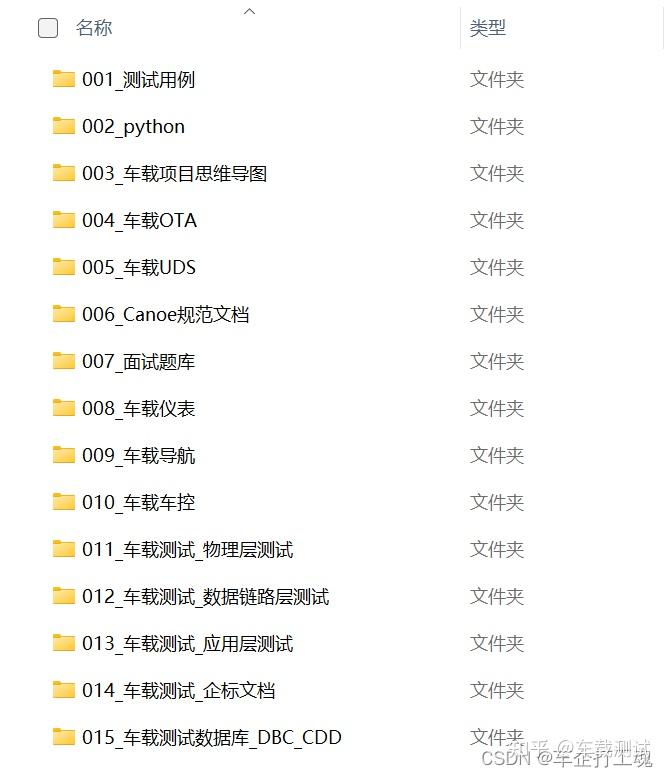Open folder 011_车载测试_物理层测试

(x=187, y=550)
